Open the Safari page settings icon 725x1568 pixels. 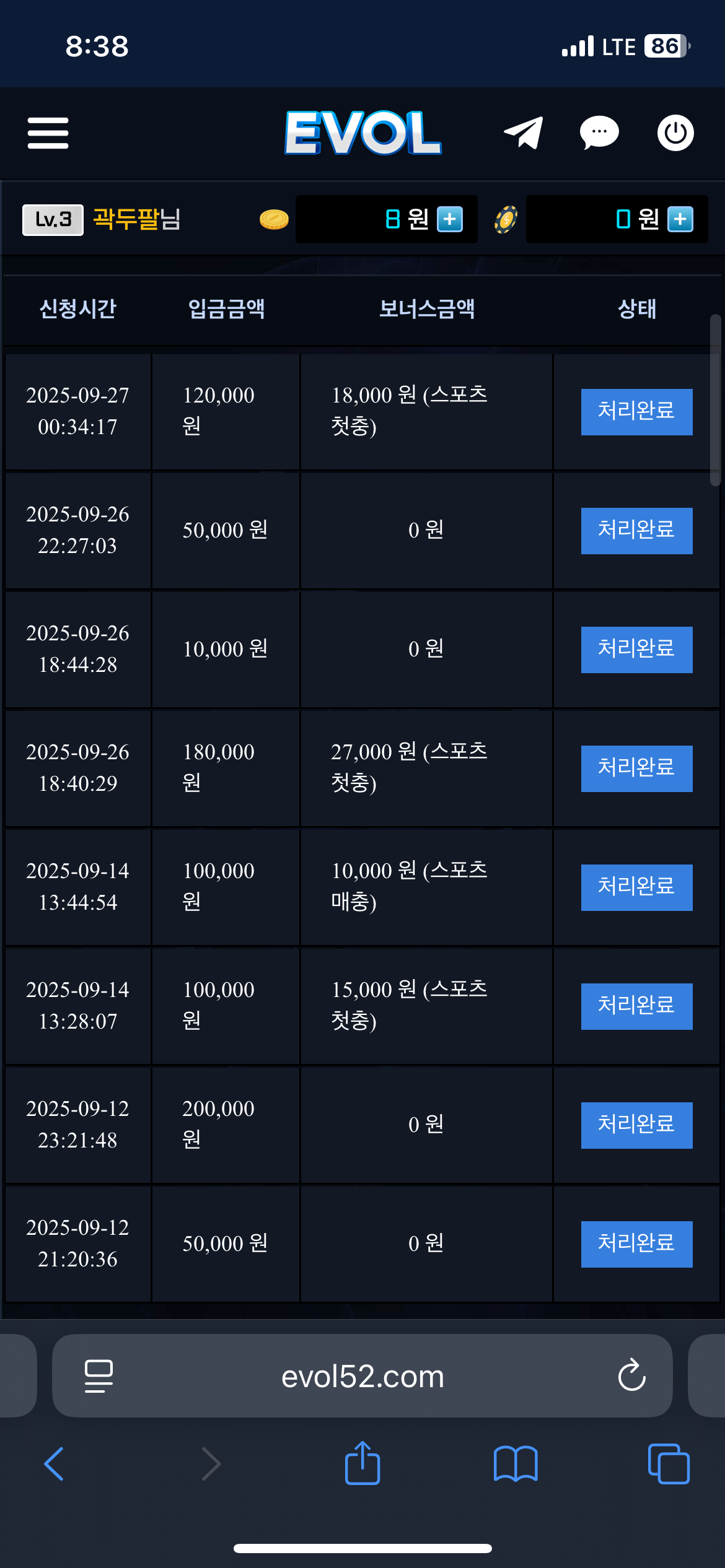coord(99,1376)
